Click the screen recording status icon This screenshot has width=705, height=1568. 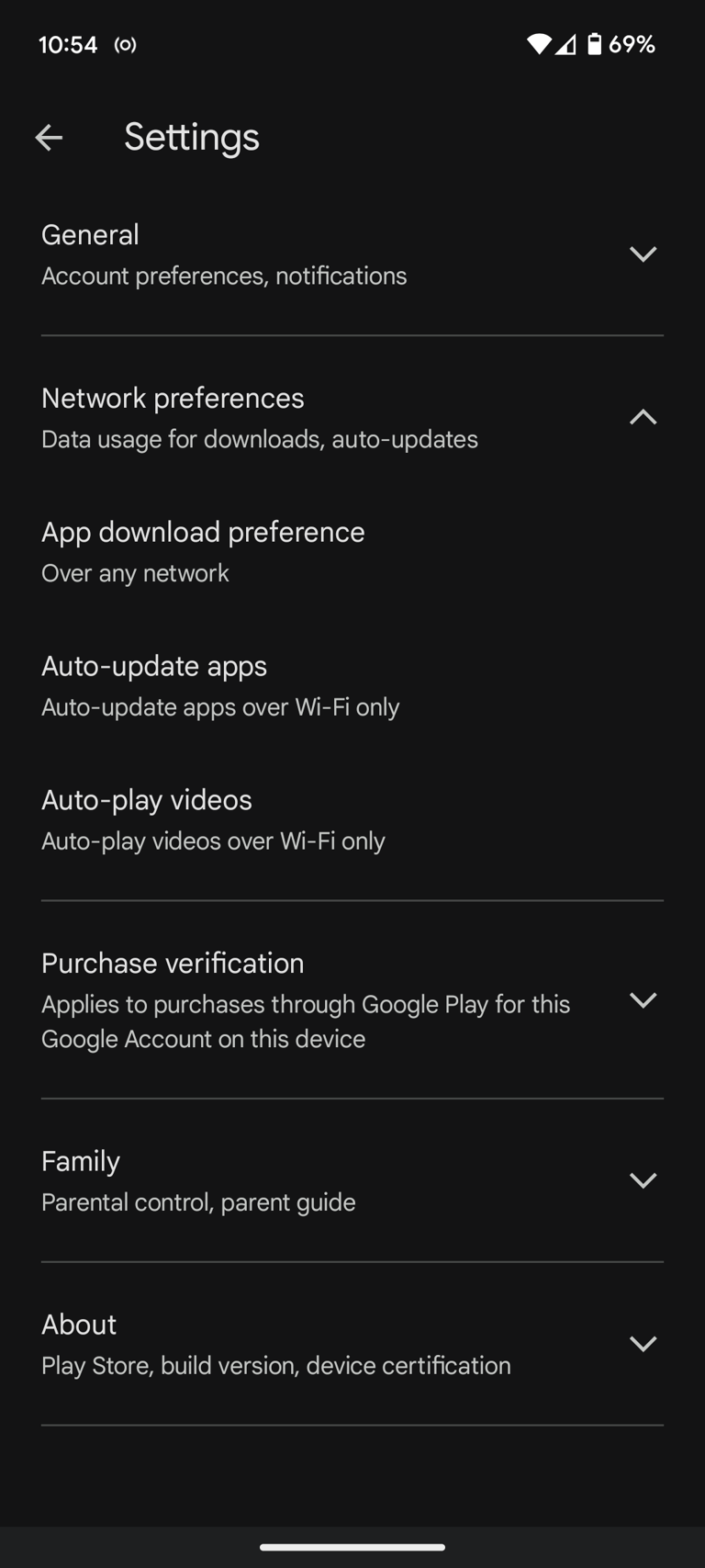(125, 43)
